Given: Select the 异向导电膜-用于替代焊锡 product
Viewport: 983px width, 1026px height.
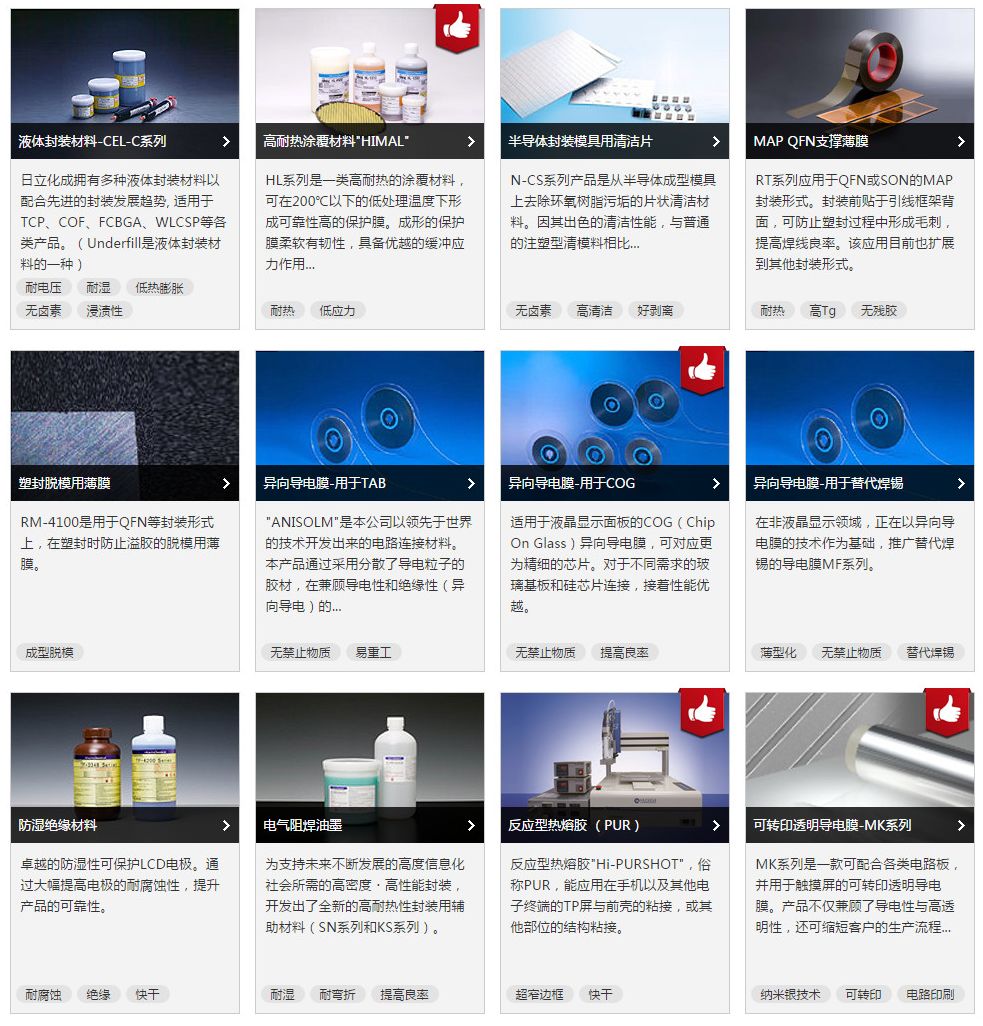Looking at the screenshot, I should 860,483.
